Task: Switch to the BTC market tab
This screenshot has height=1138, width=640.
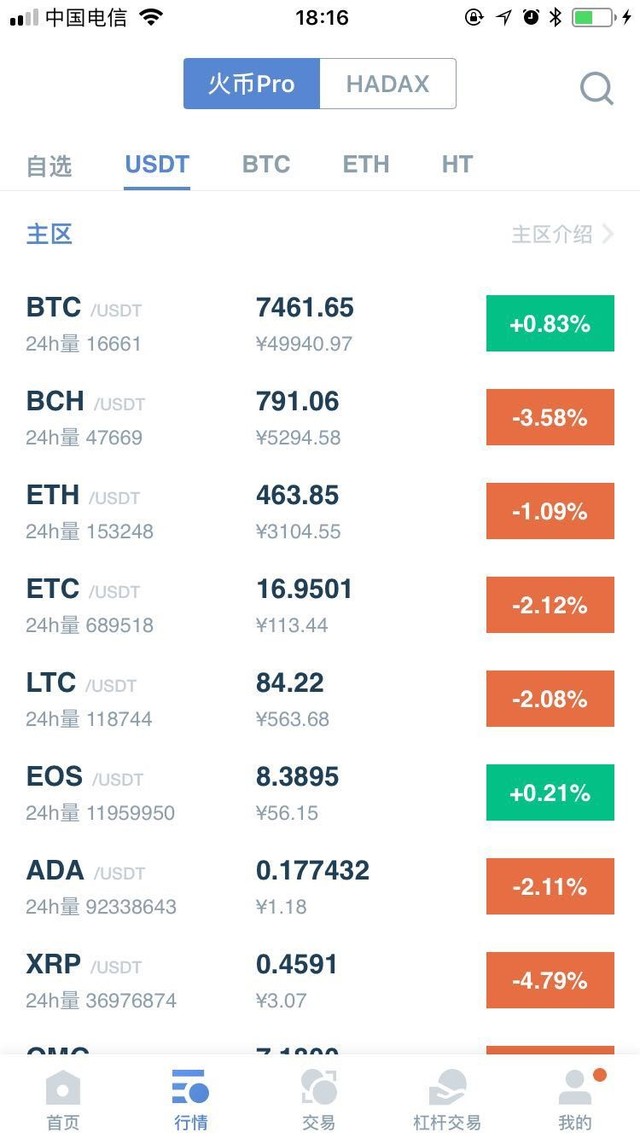Action: [266, 165]
